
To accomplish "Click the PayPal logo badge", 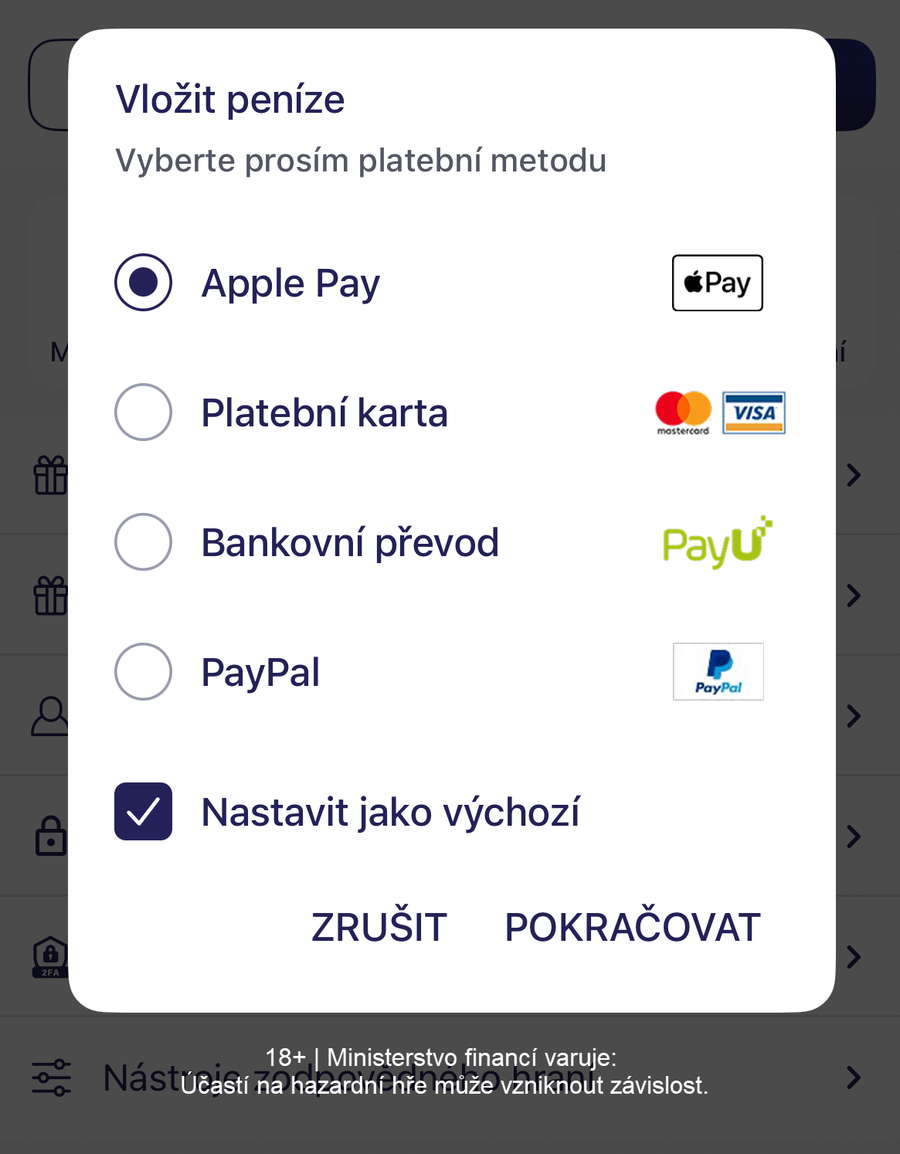I will [x=718, y=671].
